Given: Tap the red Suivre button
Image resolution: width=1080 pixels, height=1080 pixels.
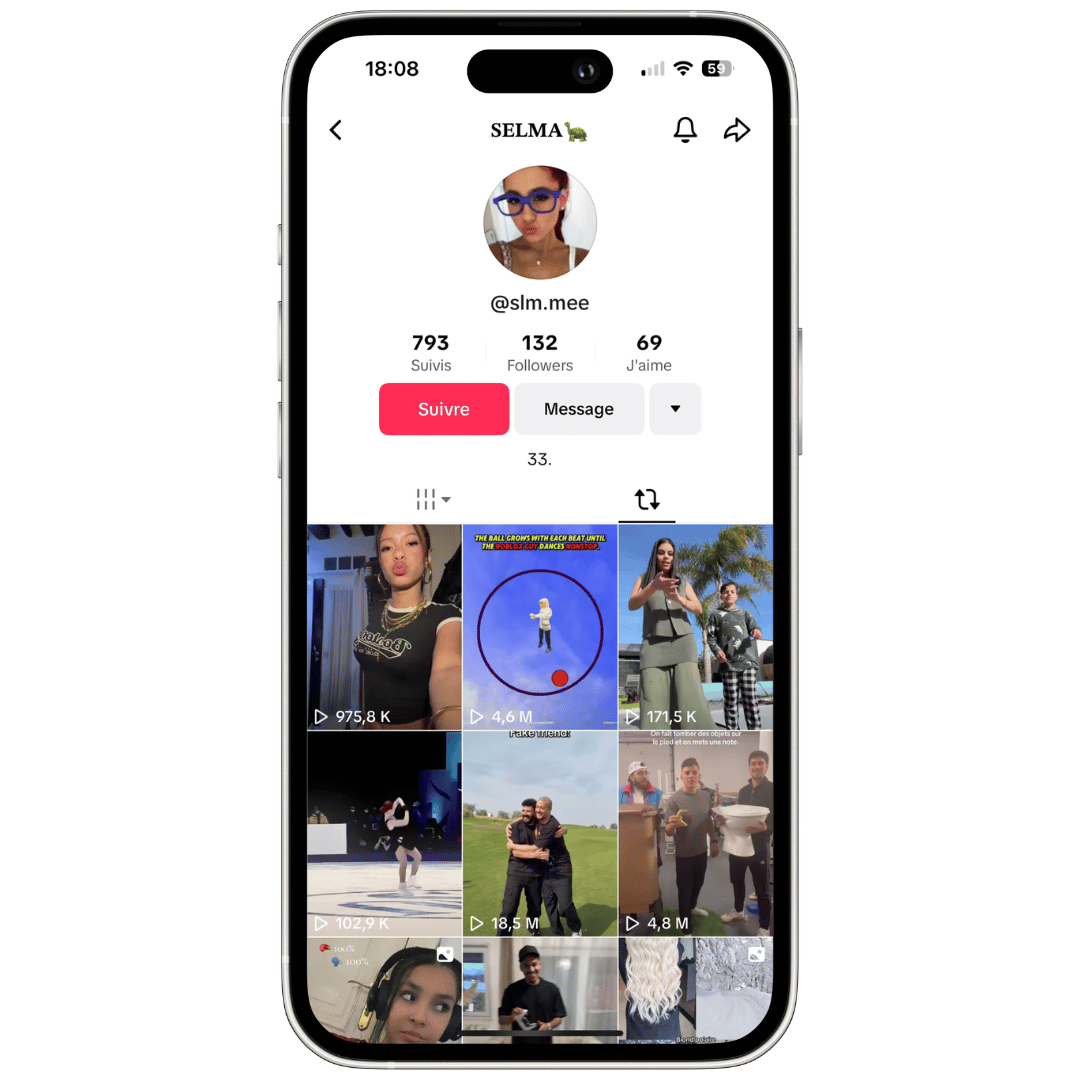Looking at the screenshot, I should click(444, 409).
